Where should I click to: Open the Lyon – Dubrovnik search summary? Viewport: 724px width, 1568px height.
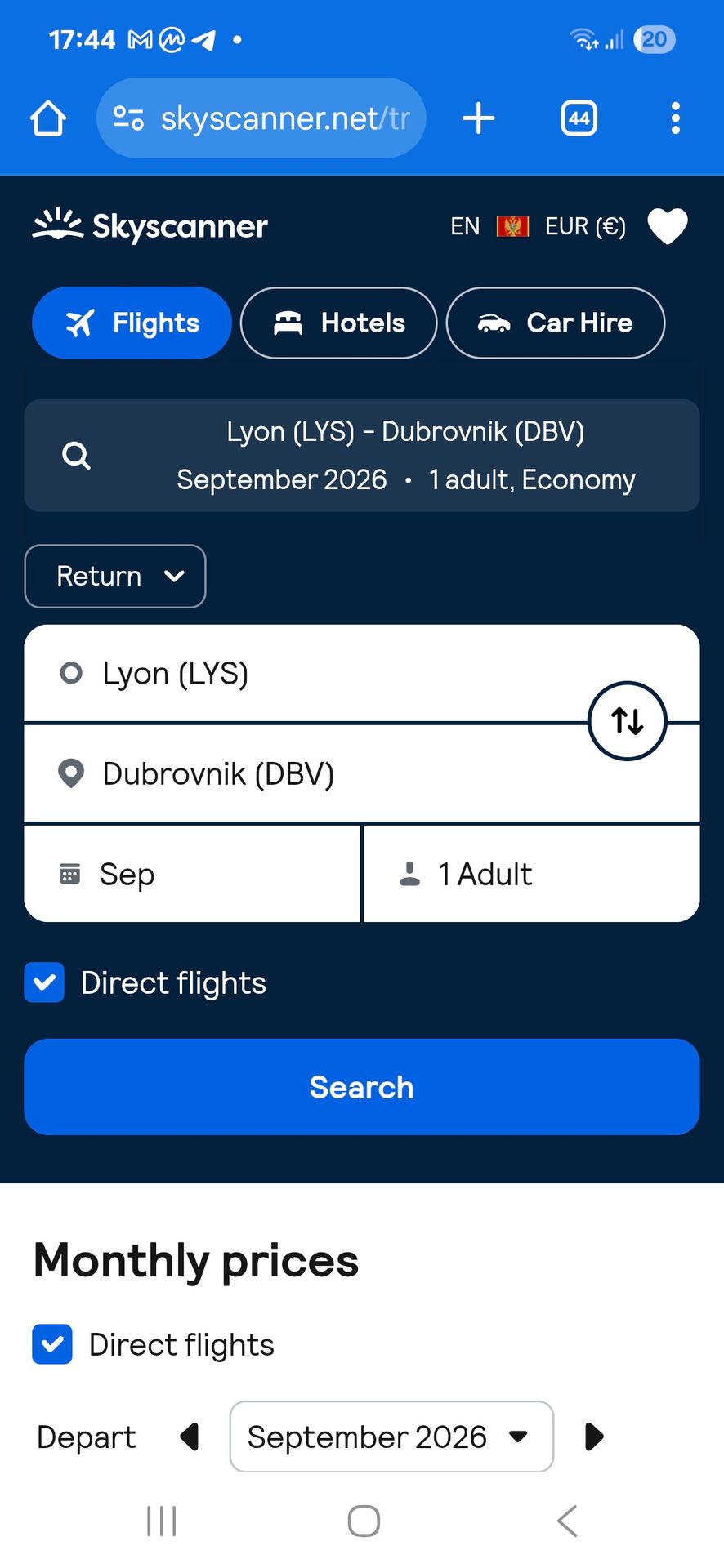pos(362,455)
